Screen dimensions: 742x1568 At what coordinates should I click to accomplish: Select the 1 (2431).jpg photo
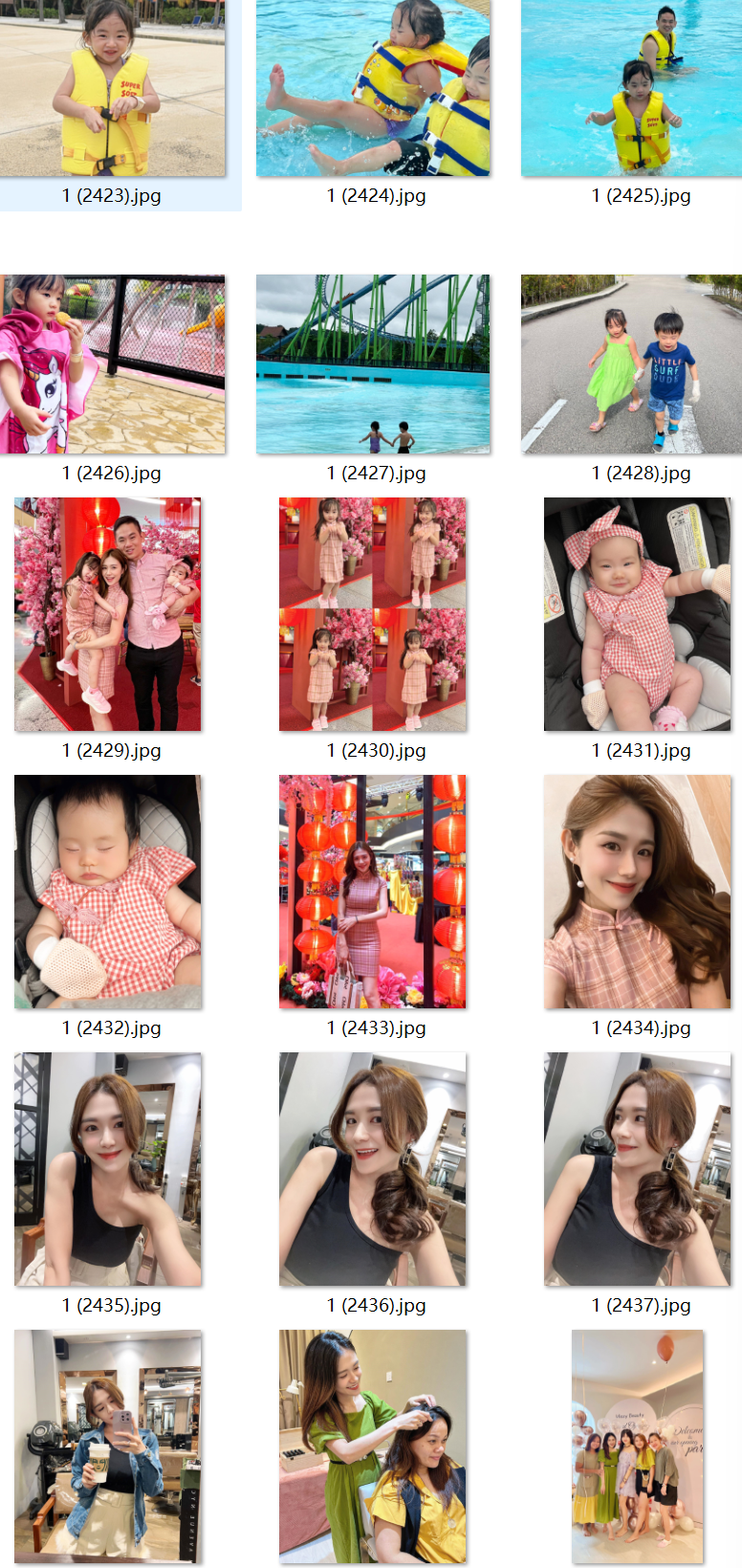(x=637, y=614)
